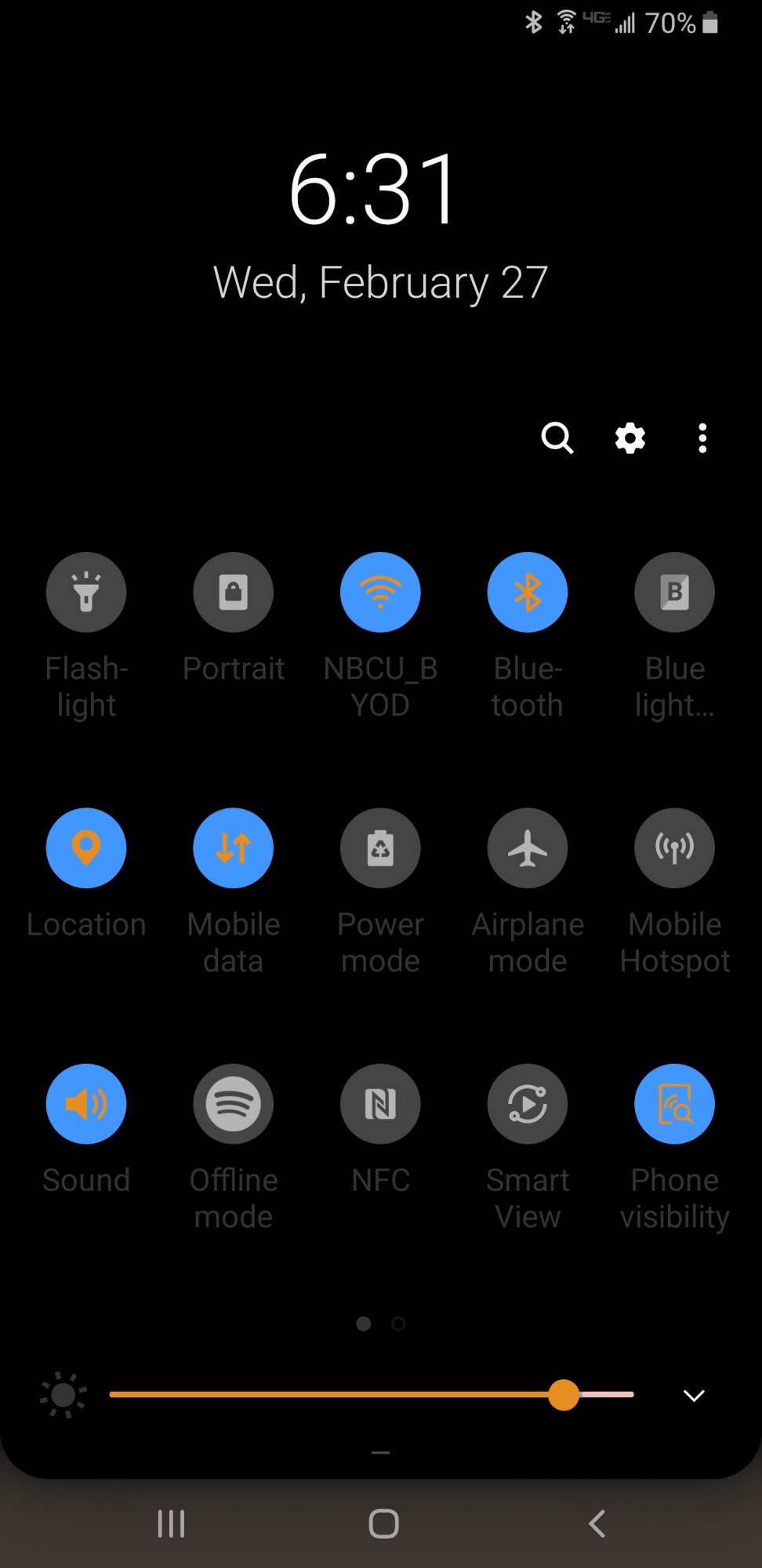
Task: Start Smart View
Action: click(x=528, y=1103)
